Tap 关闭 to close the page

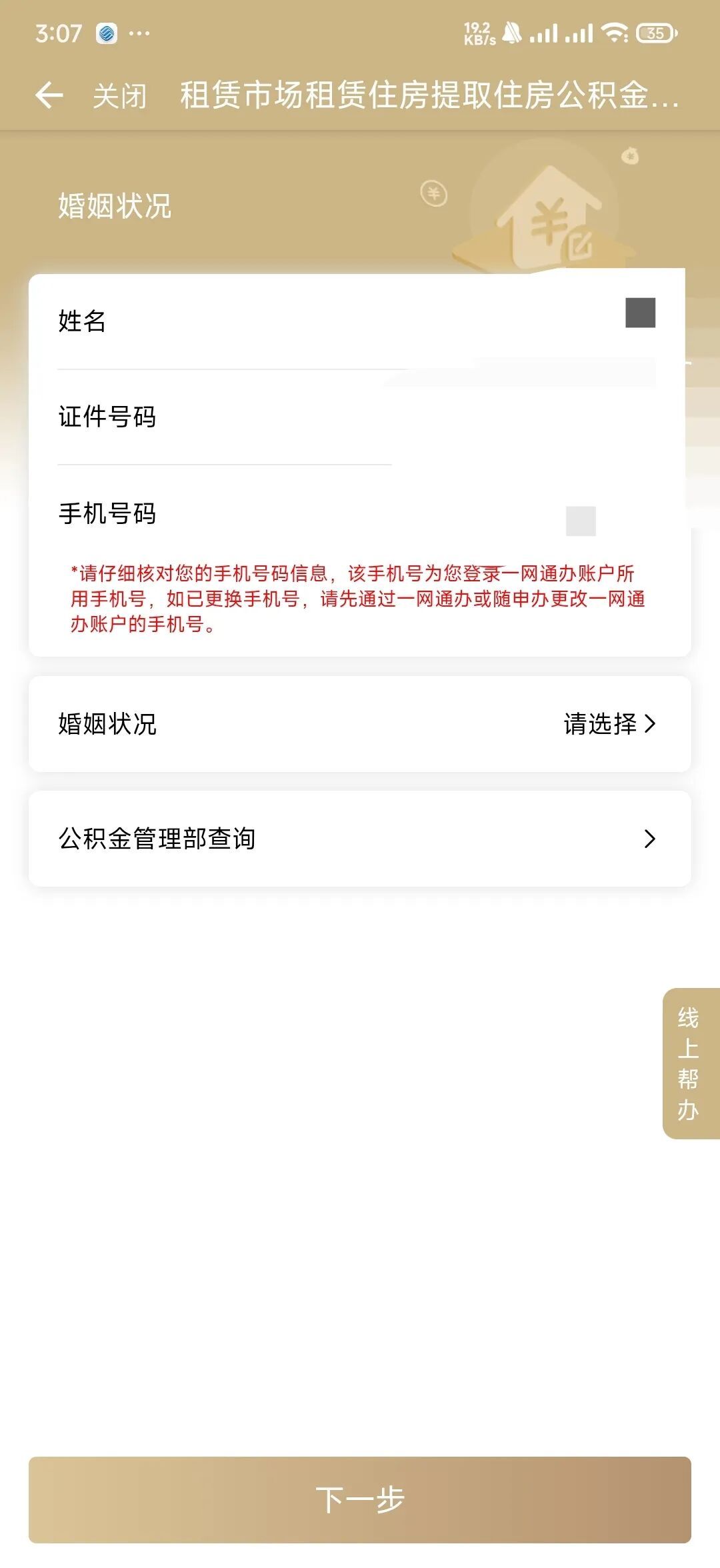click(119, 96)
